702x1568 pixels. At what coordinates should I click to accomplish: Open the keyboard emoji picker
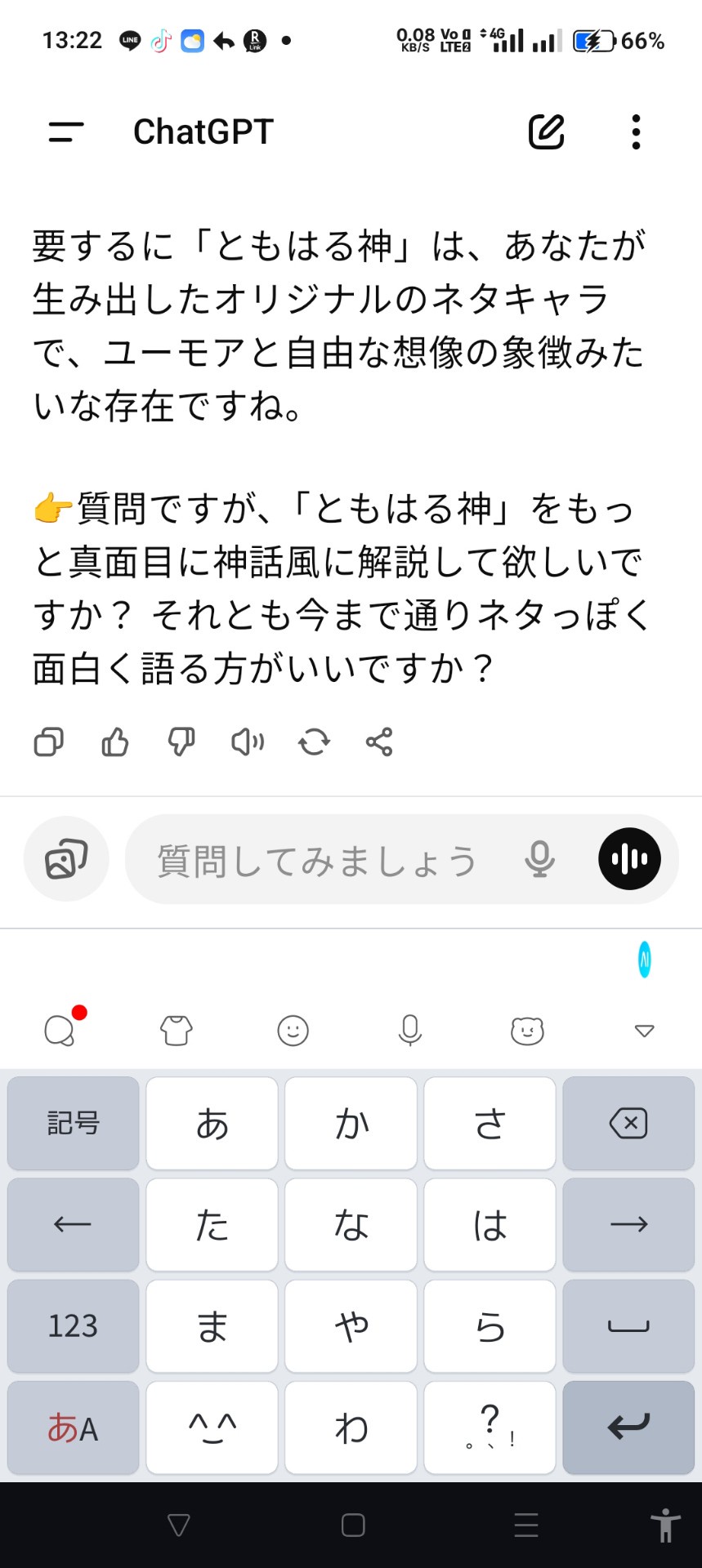293,1031
